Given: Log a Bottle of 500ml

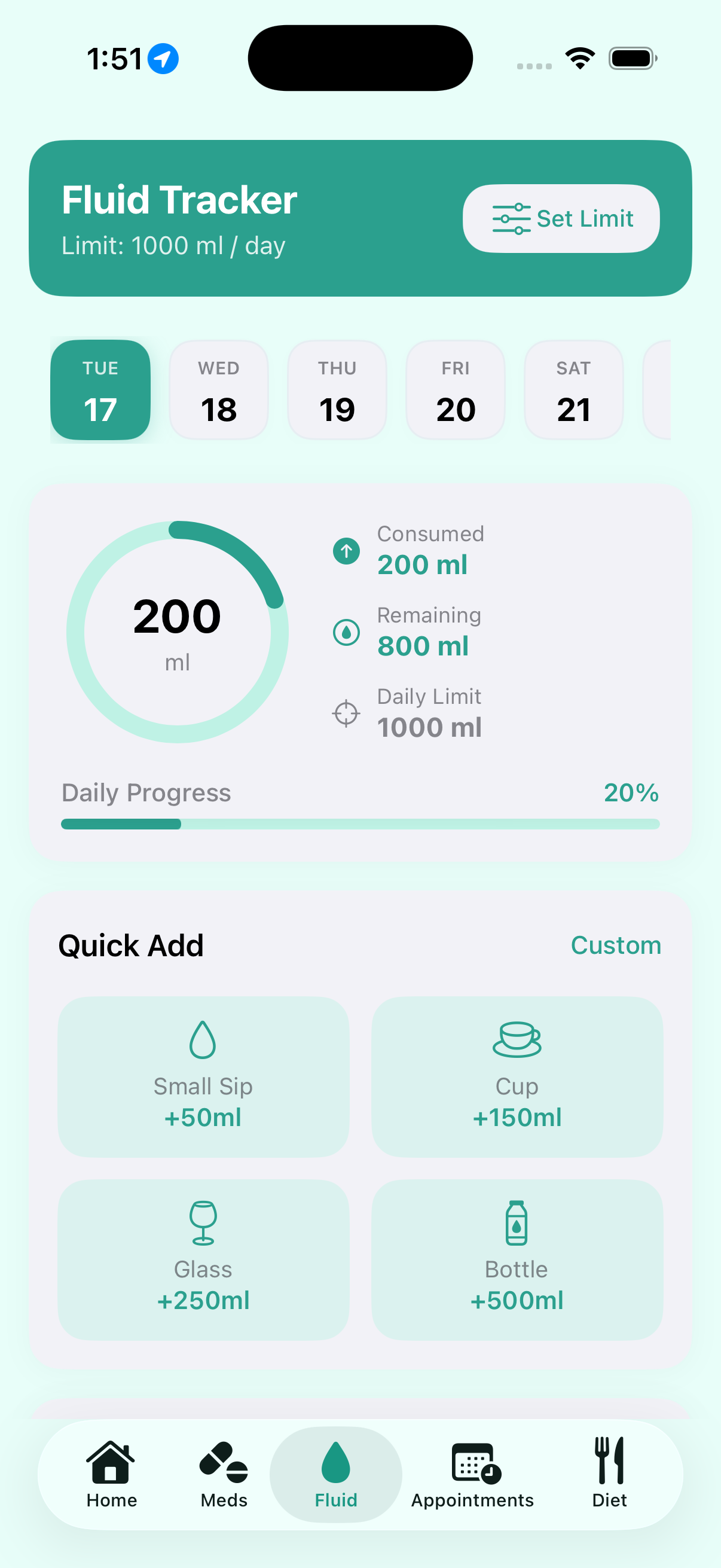Looking at the screenshot, I should [x=517, y=1259].
